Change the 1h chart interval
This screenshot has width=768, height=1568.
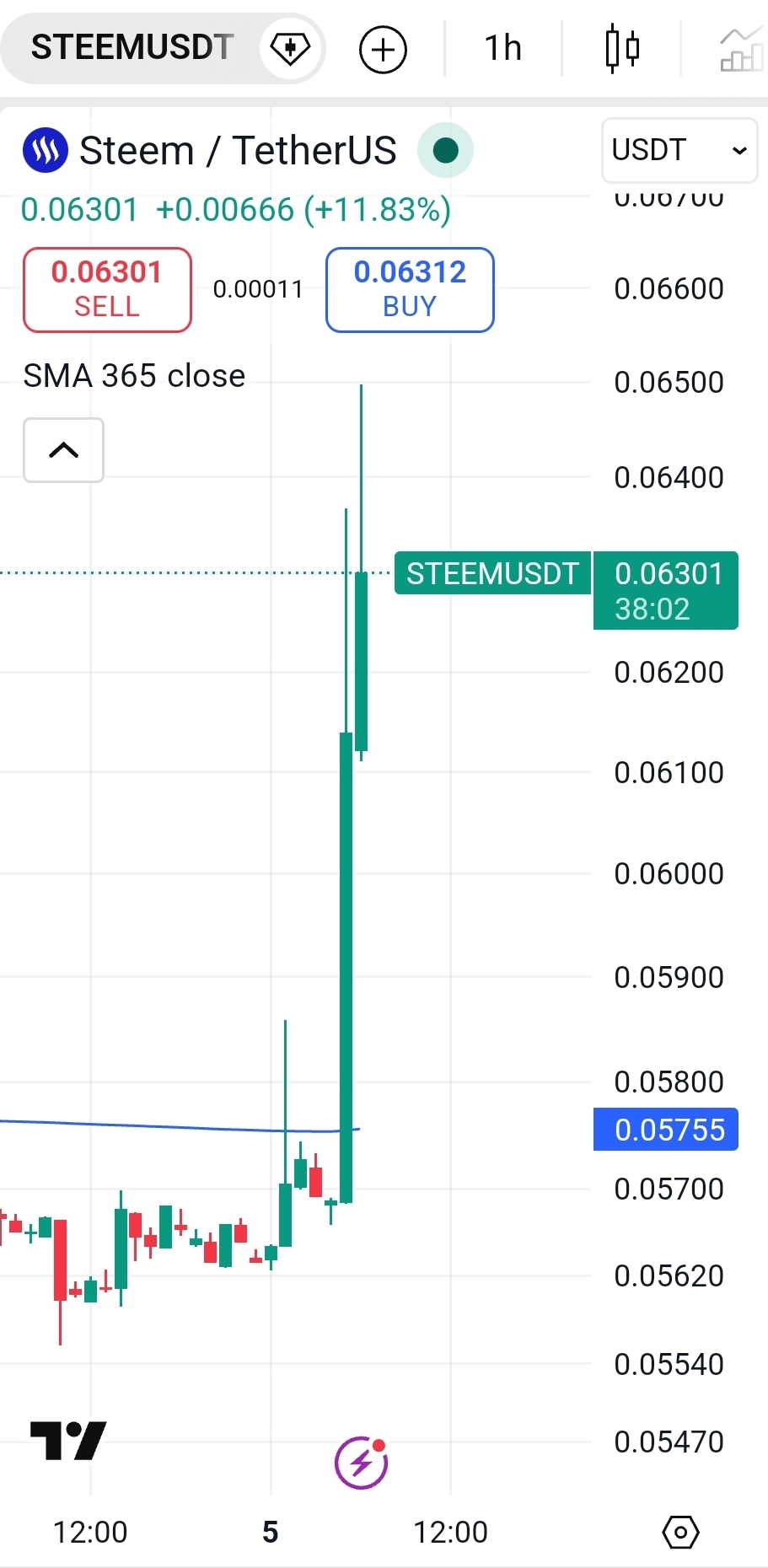pos(502,48)
